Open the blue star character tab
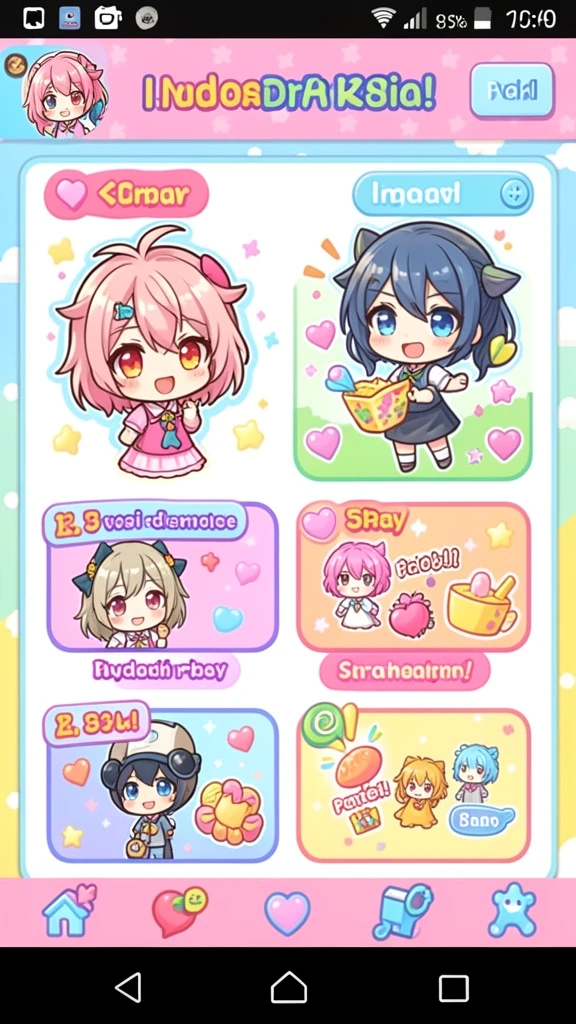This screenshot has height=1024, width=576. pyautogui.click(x=513, y=910)
